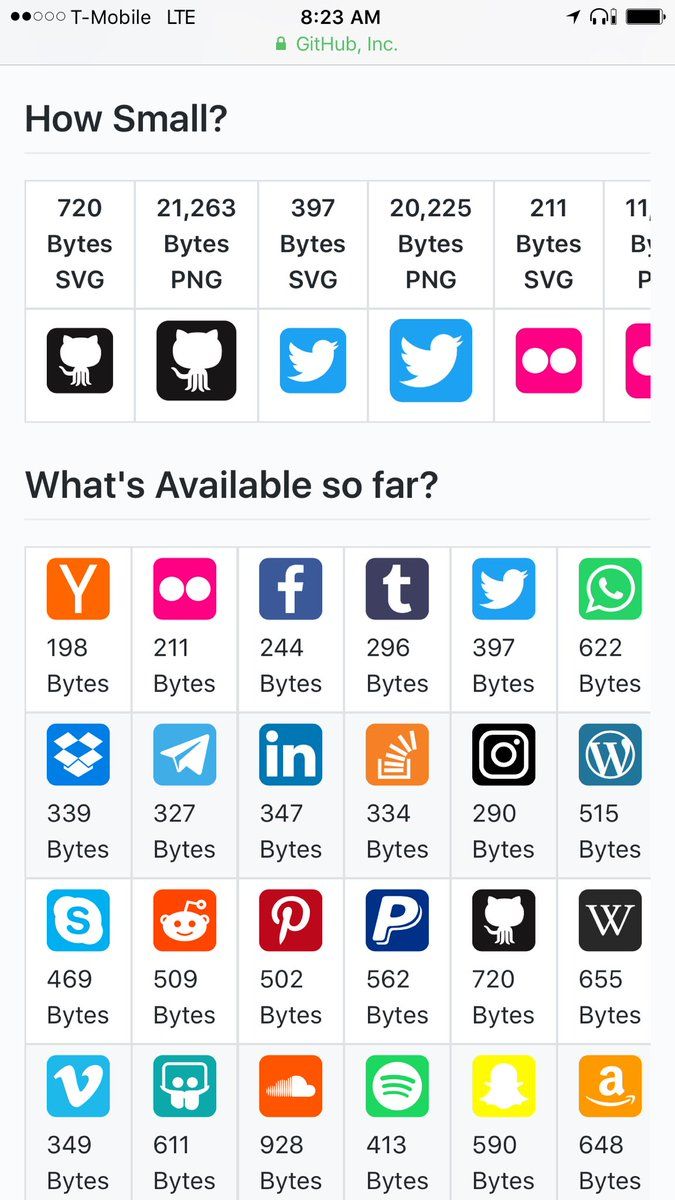The image size is (675, 1200).
Task: Open the Pinterest icon image
Action: [x=291, y=920]
